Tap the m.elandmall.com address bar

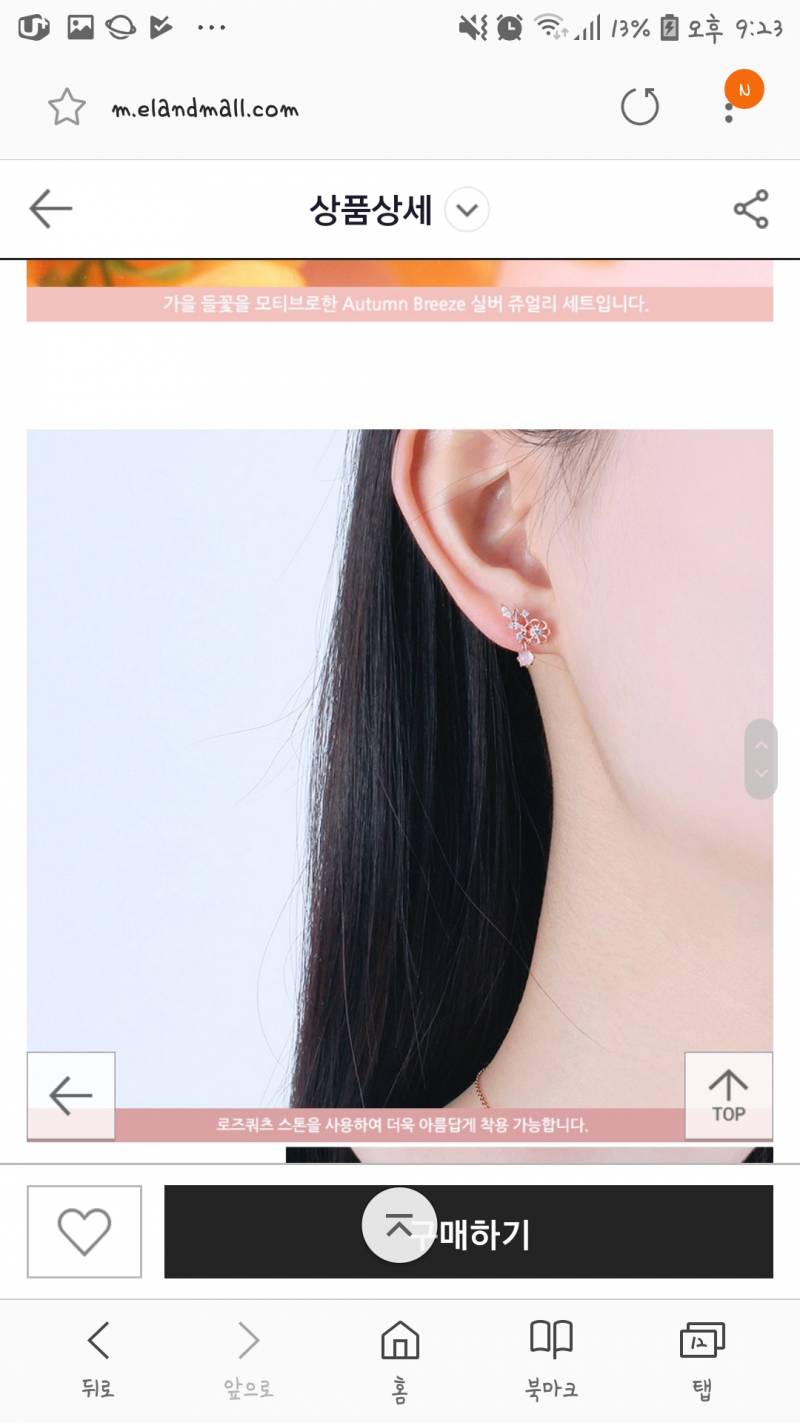coord(205,109)
